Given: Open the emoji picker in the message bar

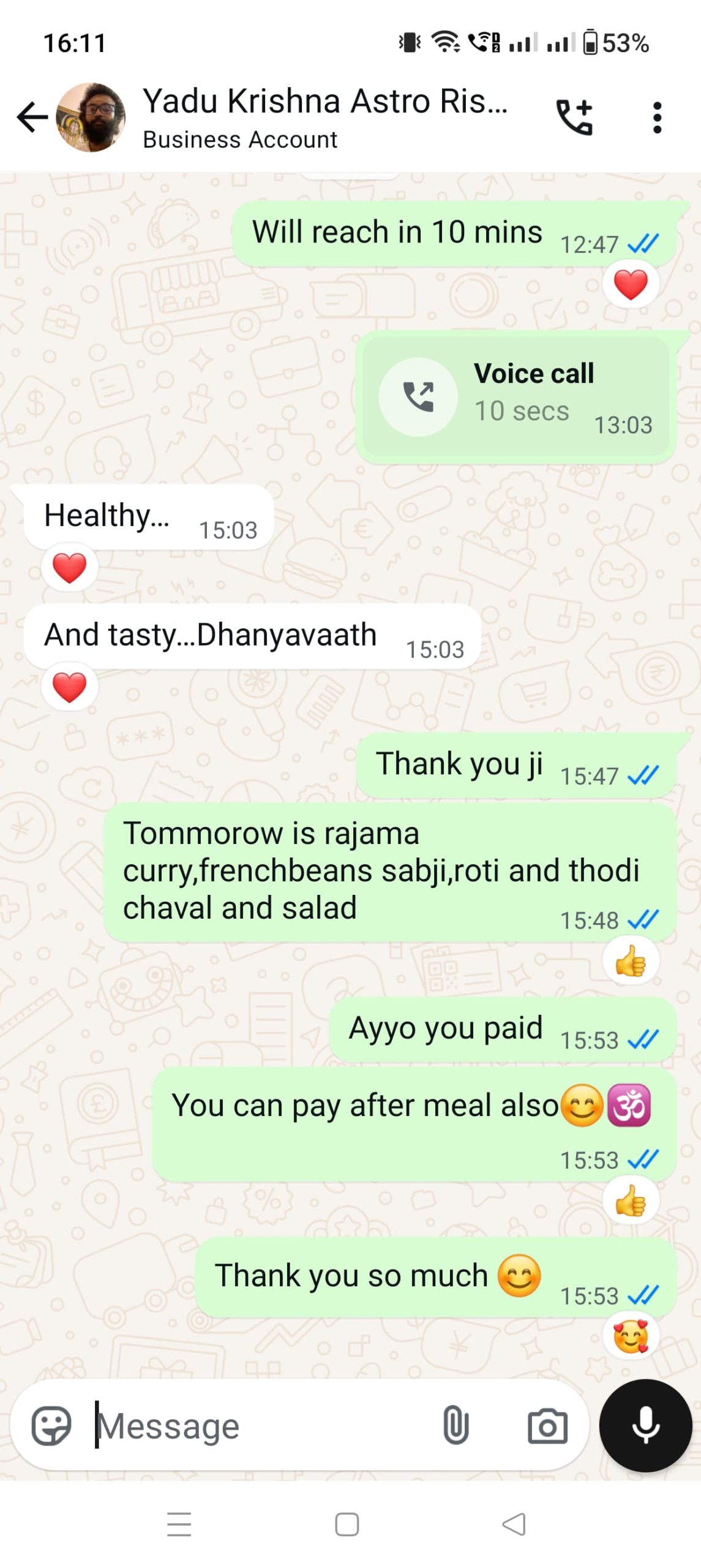Looking at the screenshot, I should 52,1424.
